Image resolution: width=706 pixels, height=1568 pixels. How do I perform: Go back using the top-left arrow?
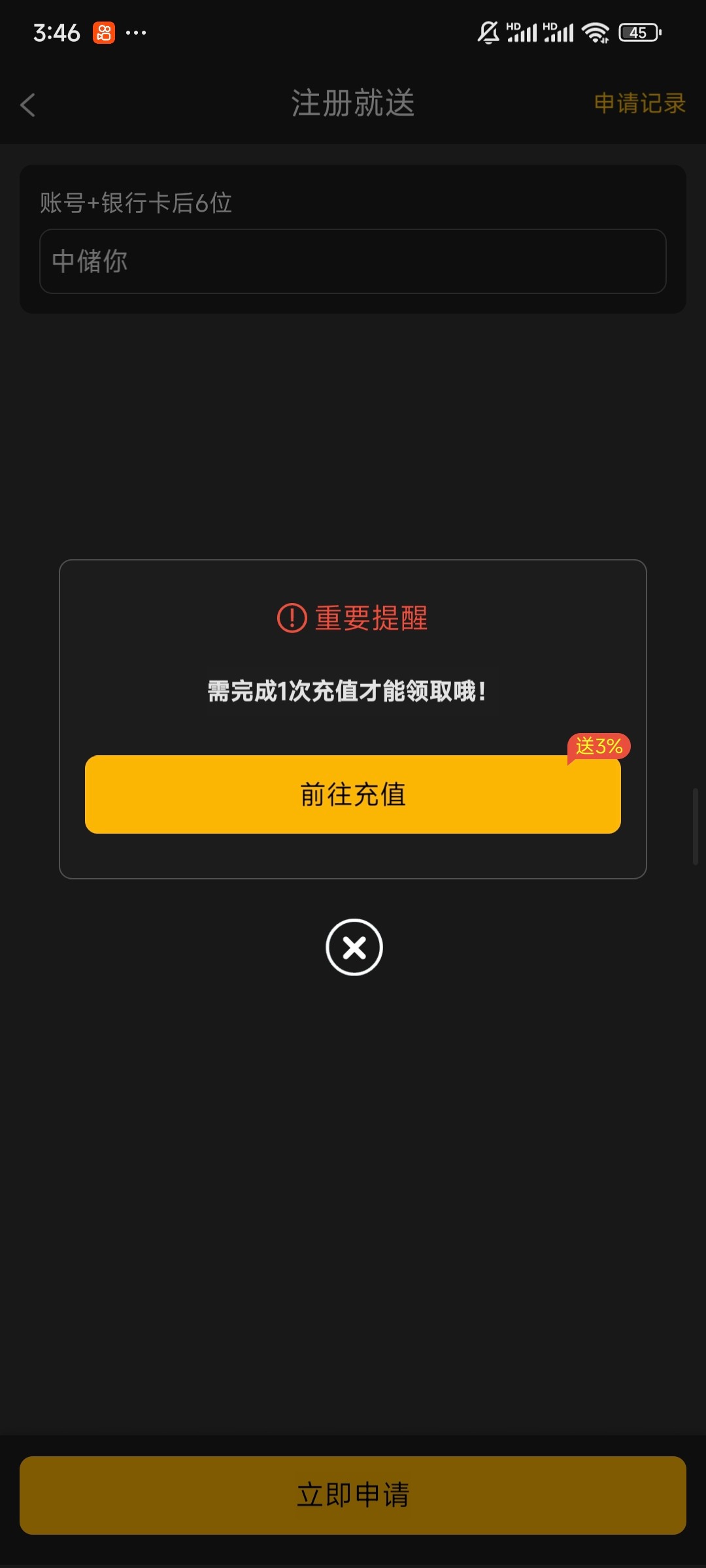pyautogui.click(x=28, y=105)
